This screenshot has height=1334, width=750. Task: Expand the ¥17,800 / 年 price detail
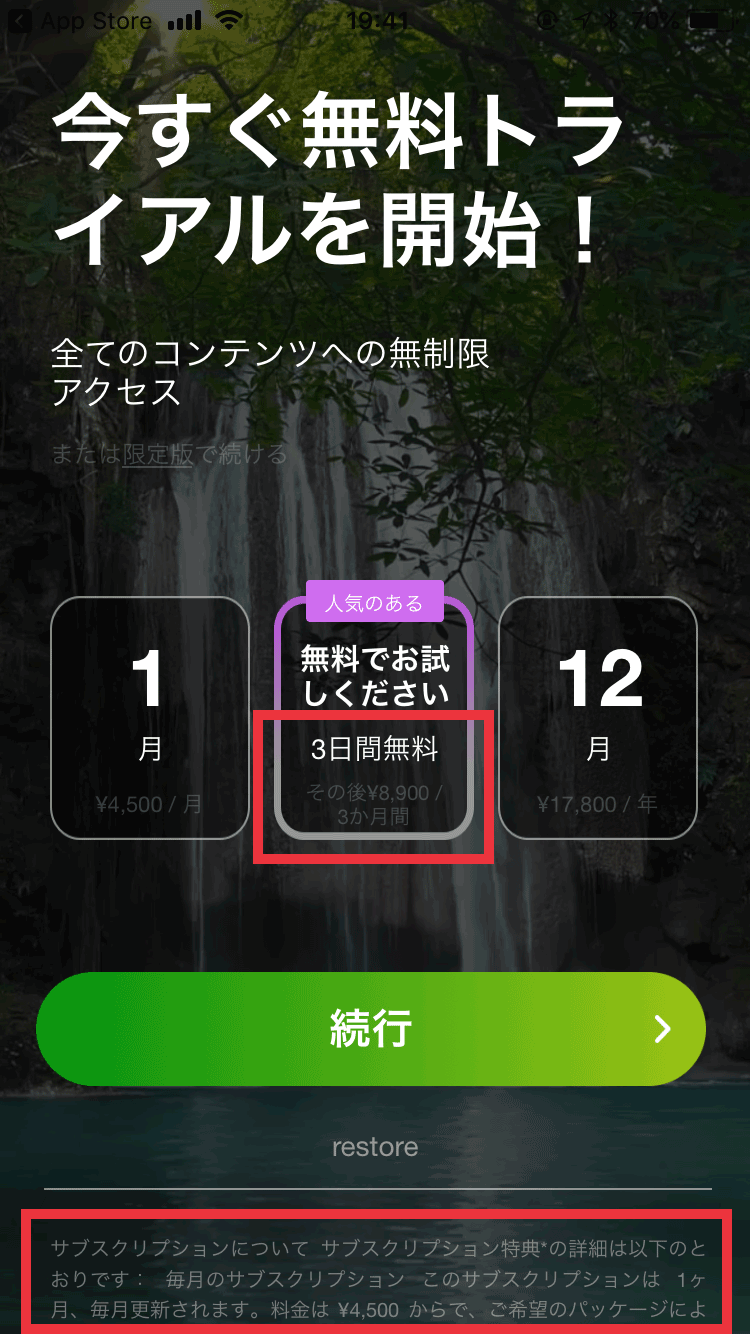click(x=598, y=803)
